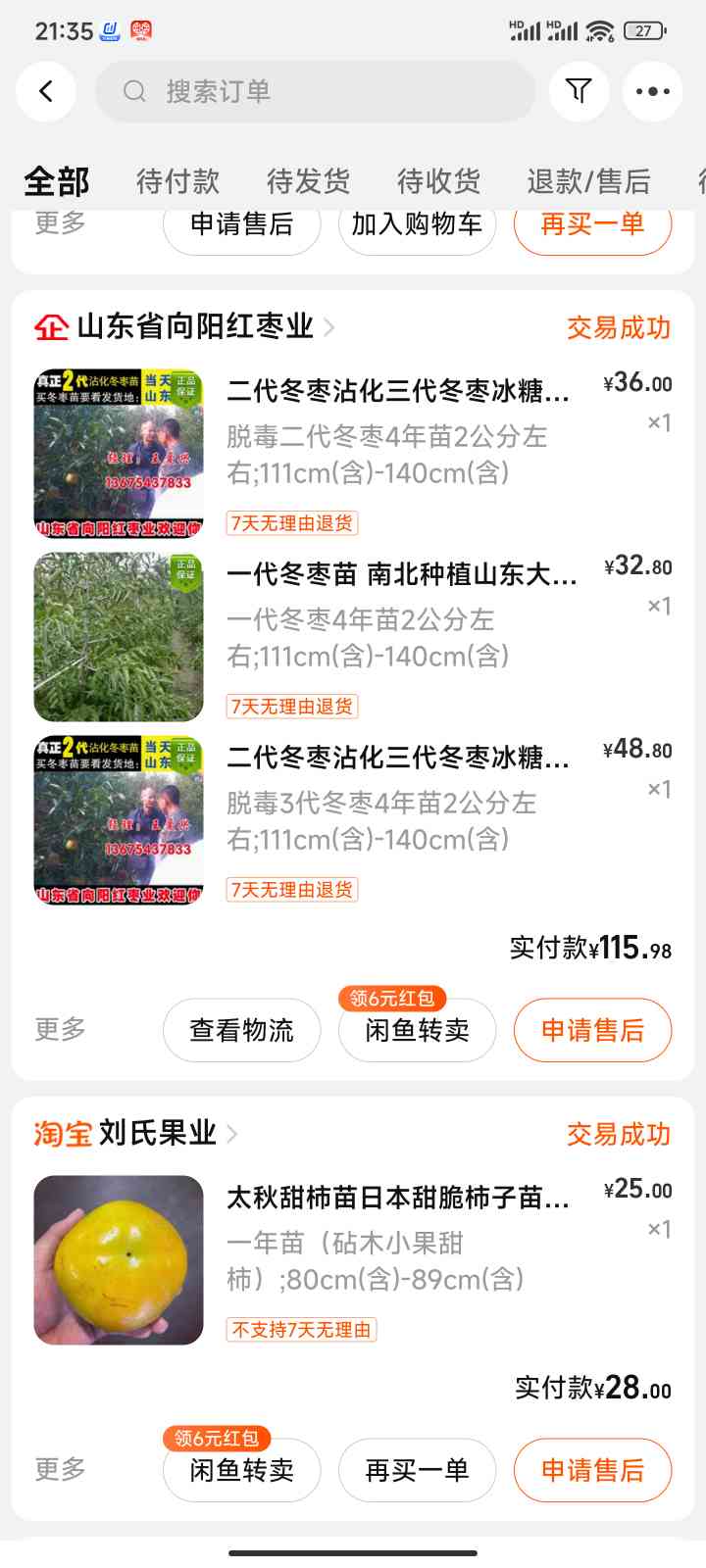The image size is (706, 1568).
Task: Switch to the 待收货 tab
Action: click(438, 181)
